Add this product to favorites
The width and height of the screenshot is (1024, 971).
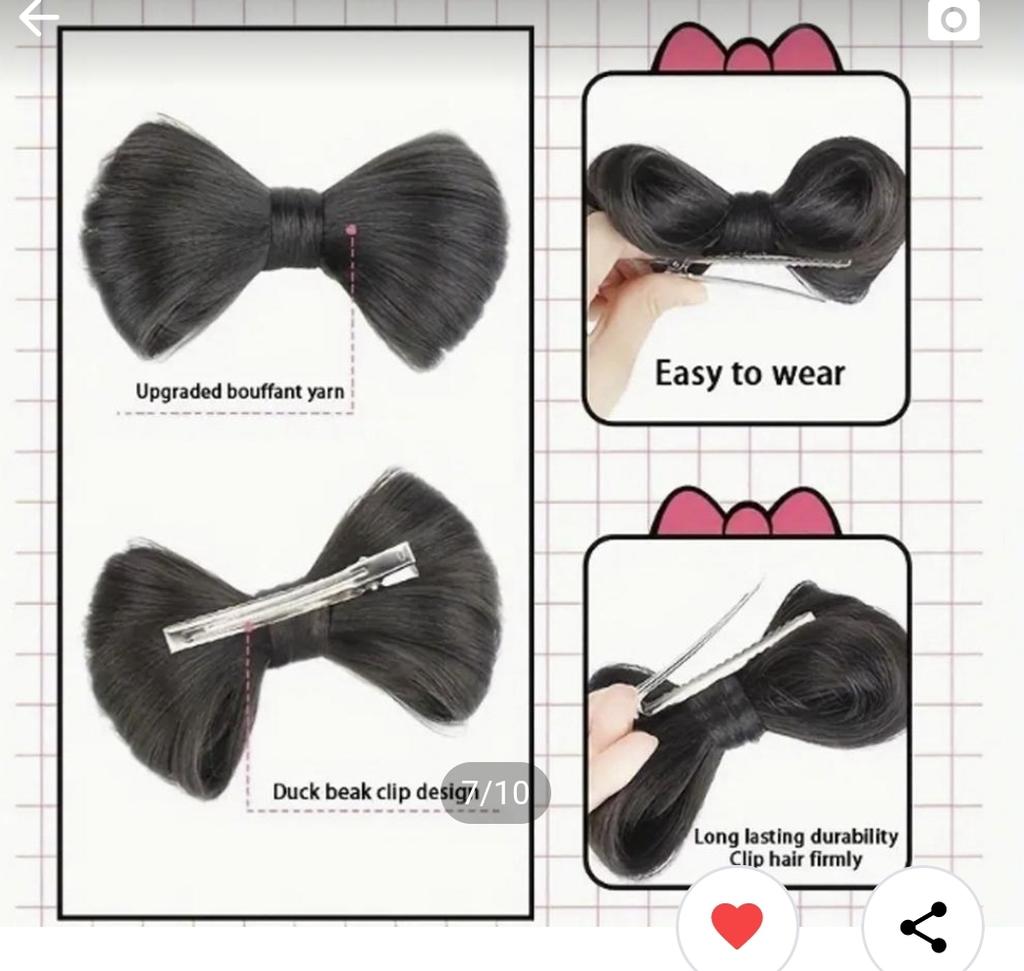click(x=738, y=924)
